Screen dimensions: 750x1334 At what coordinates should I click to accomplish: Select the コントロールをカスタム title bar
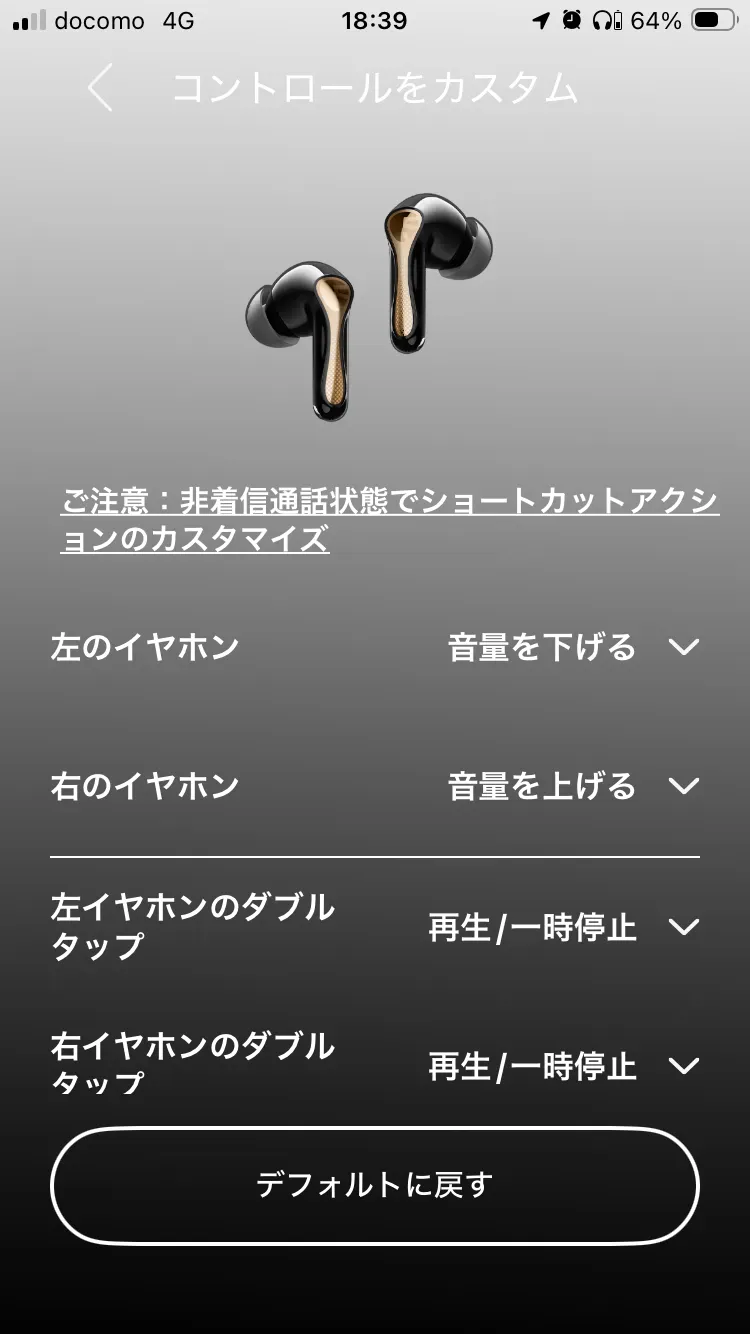pyautogui.click(x=375, y=88)
